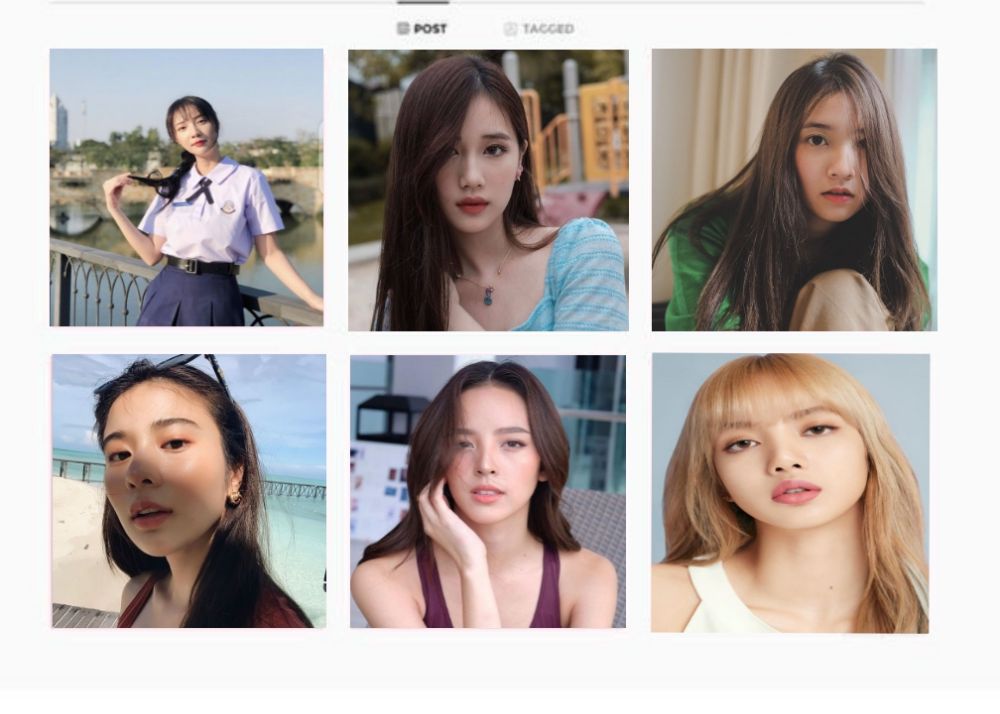Open the photo with the light blue cardigan
Image resolution: width=1000 pixels, height=714 pixels.
488,190
